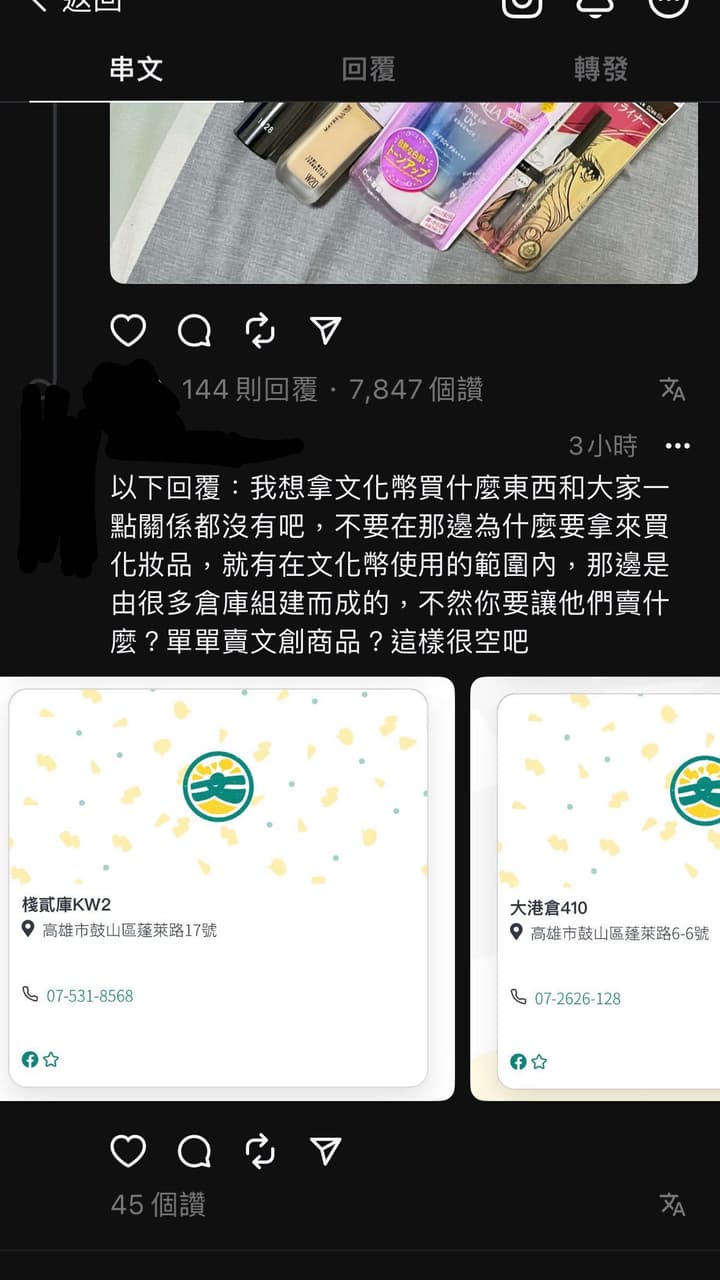Repost the reply with 45 likes
The height and width of the screenshot is (1280, 720).
(260, 1151)
